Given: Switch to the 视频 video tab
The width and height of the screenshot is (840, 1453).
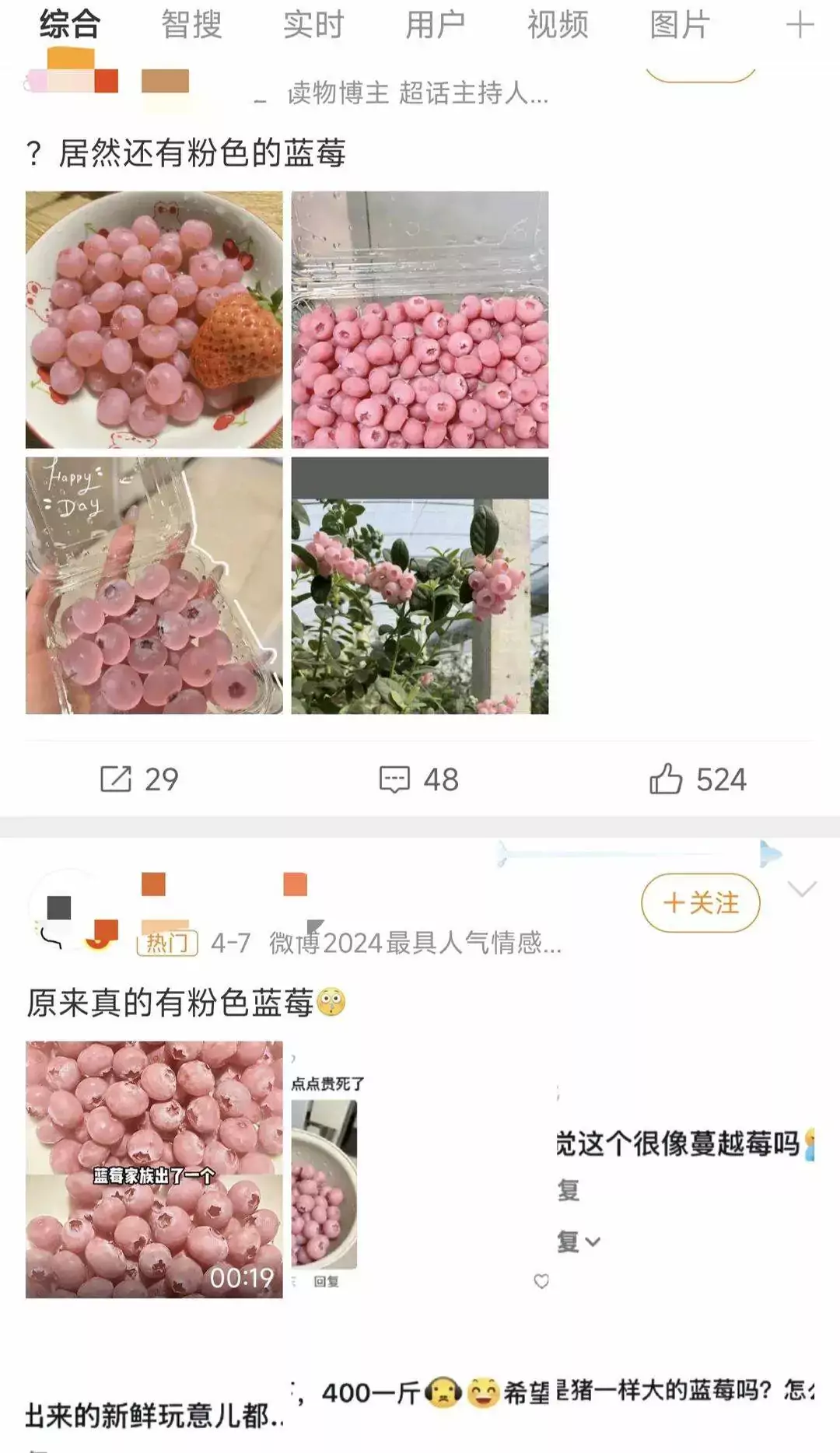Looking at the screenshot, I should click(x=558, y=26).
